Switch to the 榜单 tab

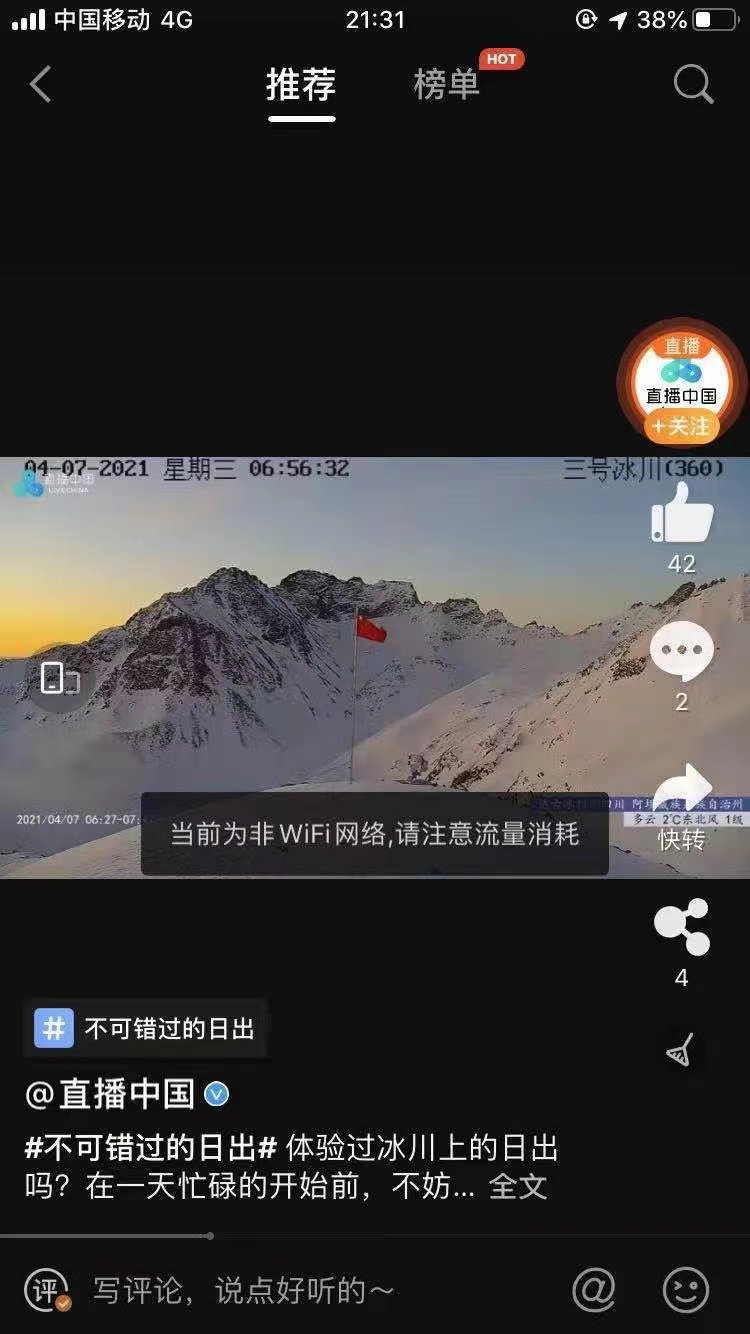pyautogui.click(x=447, y=85)
